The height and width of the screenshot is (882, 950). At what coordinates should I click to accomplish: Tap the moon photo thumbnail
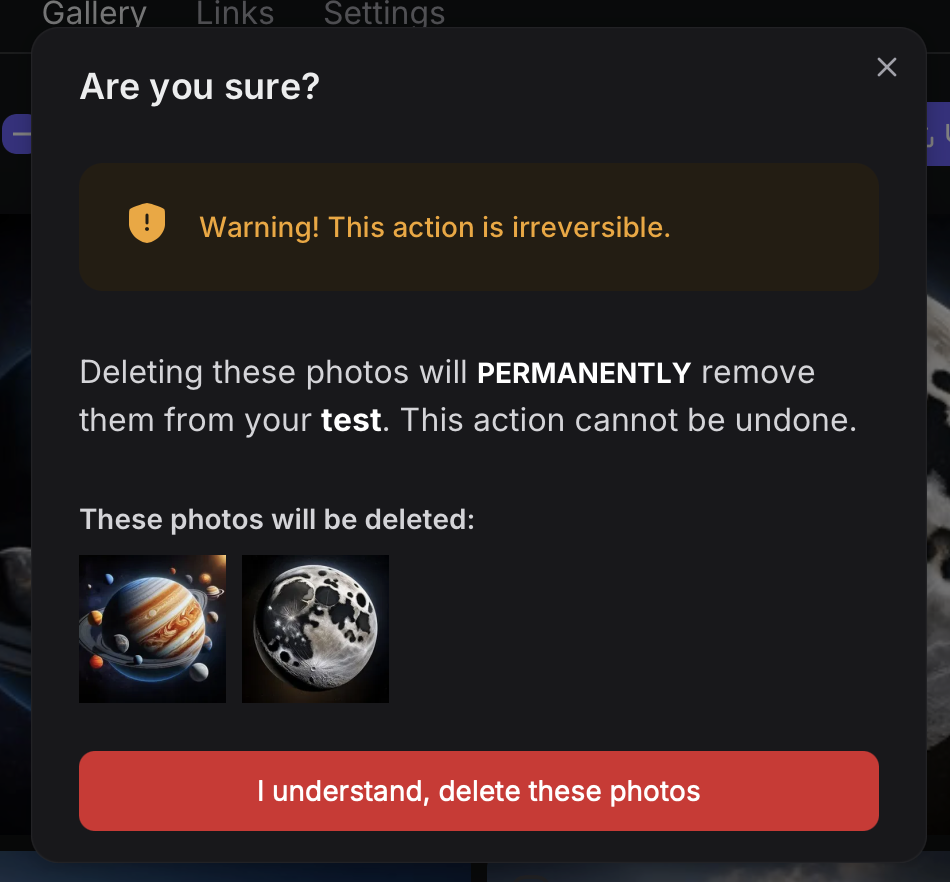[315, 629]
